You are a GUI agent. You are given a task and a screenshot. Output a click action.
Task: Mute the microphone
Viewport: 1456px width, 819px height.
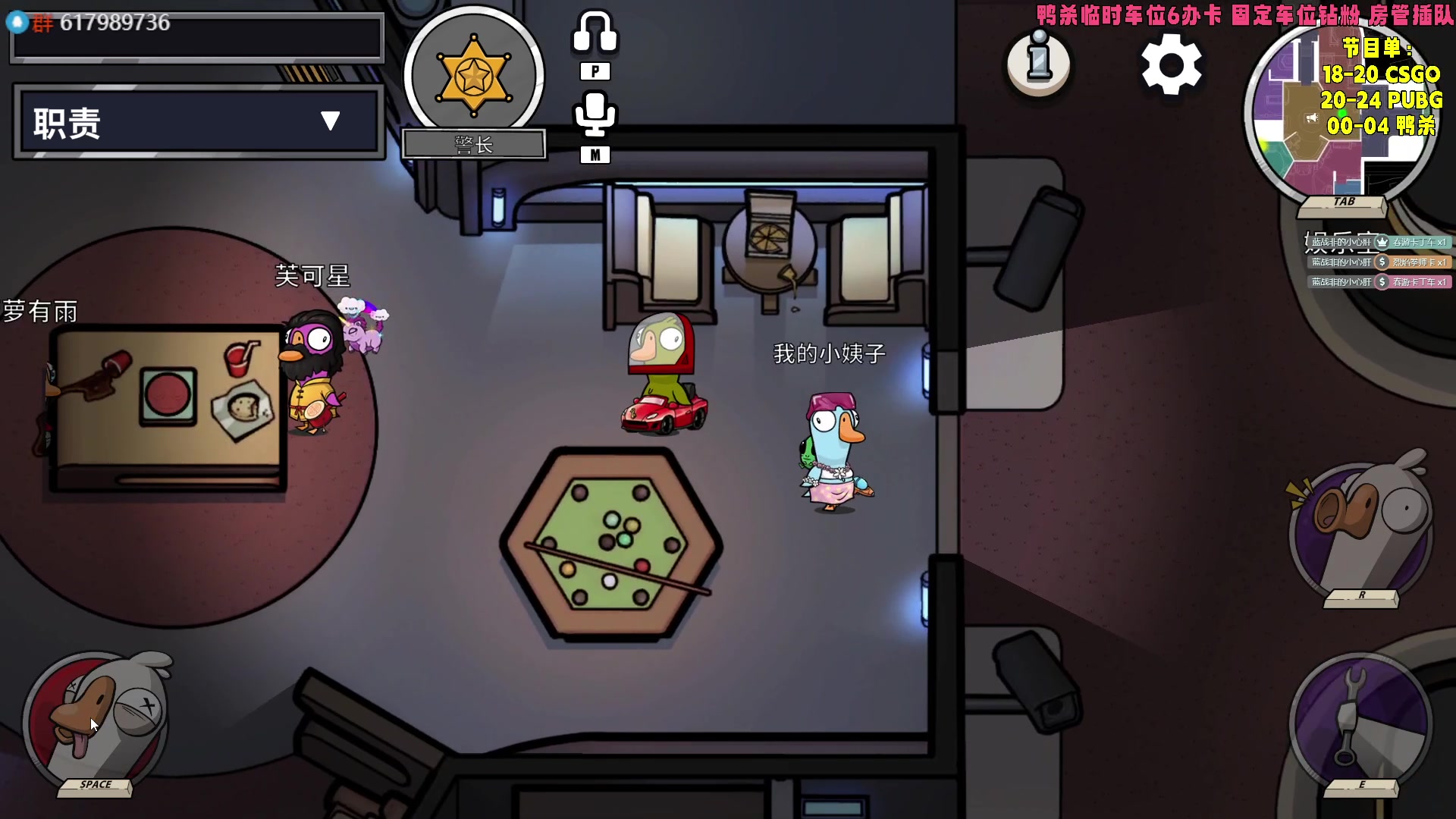point(595,115)
